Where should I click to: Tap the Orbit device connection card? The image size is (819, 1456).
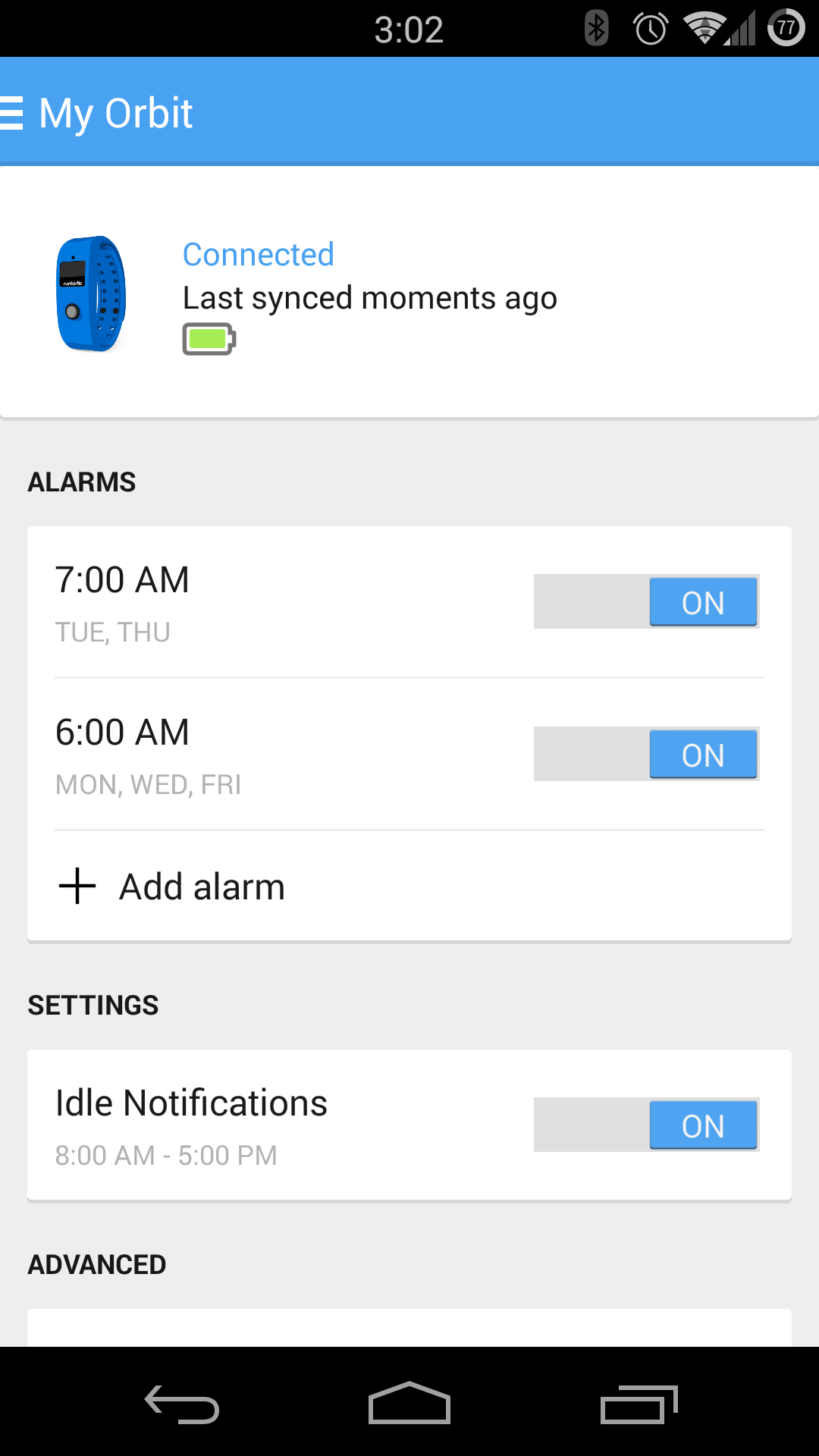click(x=409, y=293)
